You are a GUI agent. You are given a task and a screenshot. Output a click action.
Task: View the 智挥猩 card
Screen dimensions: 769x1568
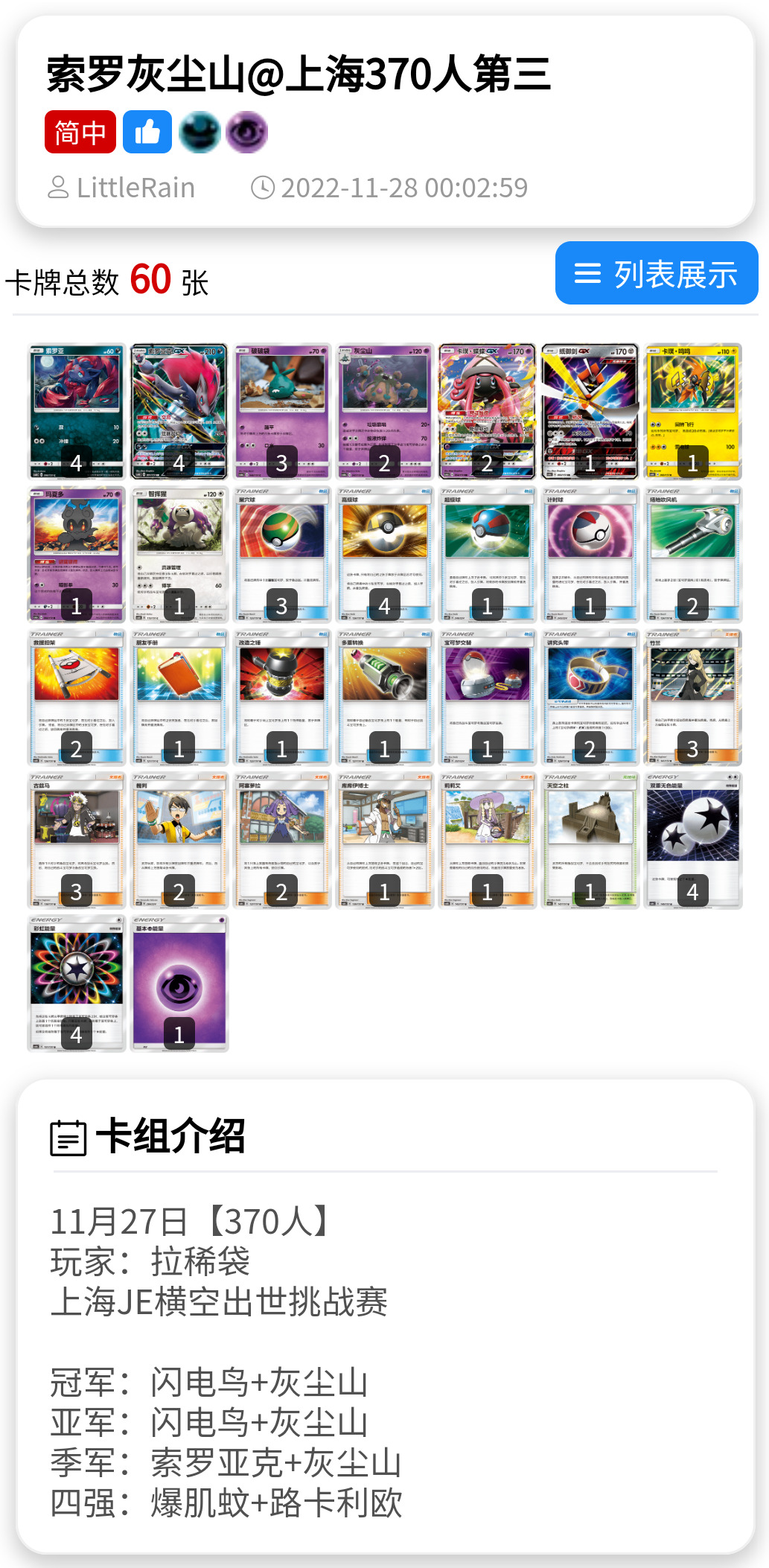pos(179,554)
